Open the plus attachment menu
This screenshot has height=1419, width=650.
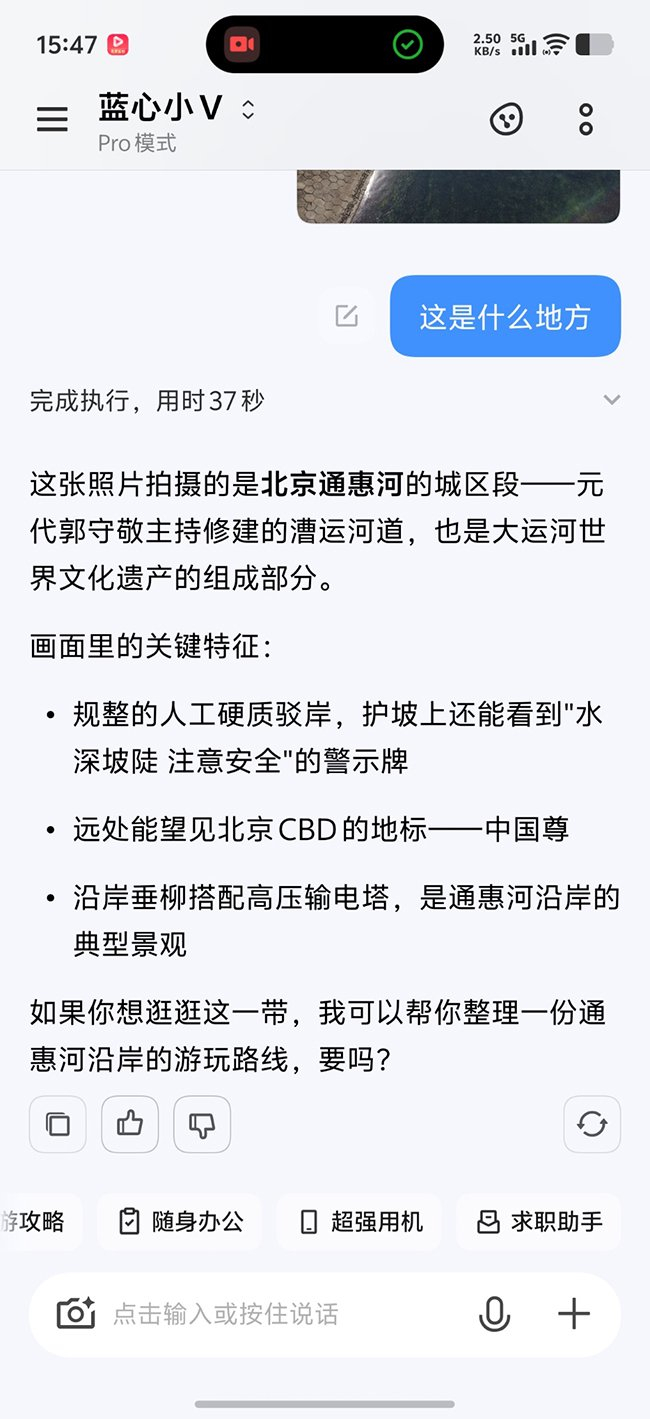tap(574, 1314)
